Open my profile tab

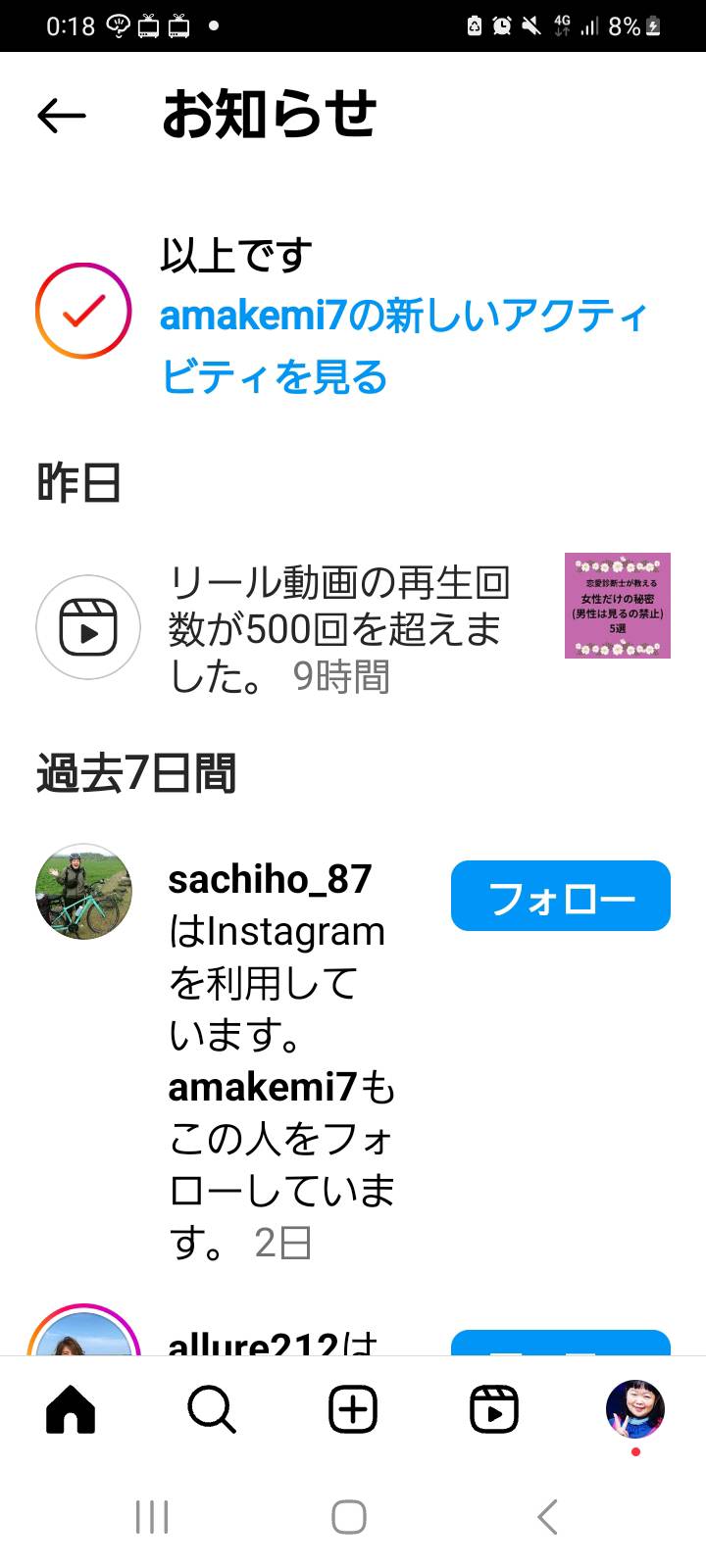pyautogui.click(x=635, y=1409)
